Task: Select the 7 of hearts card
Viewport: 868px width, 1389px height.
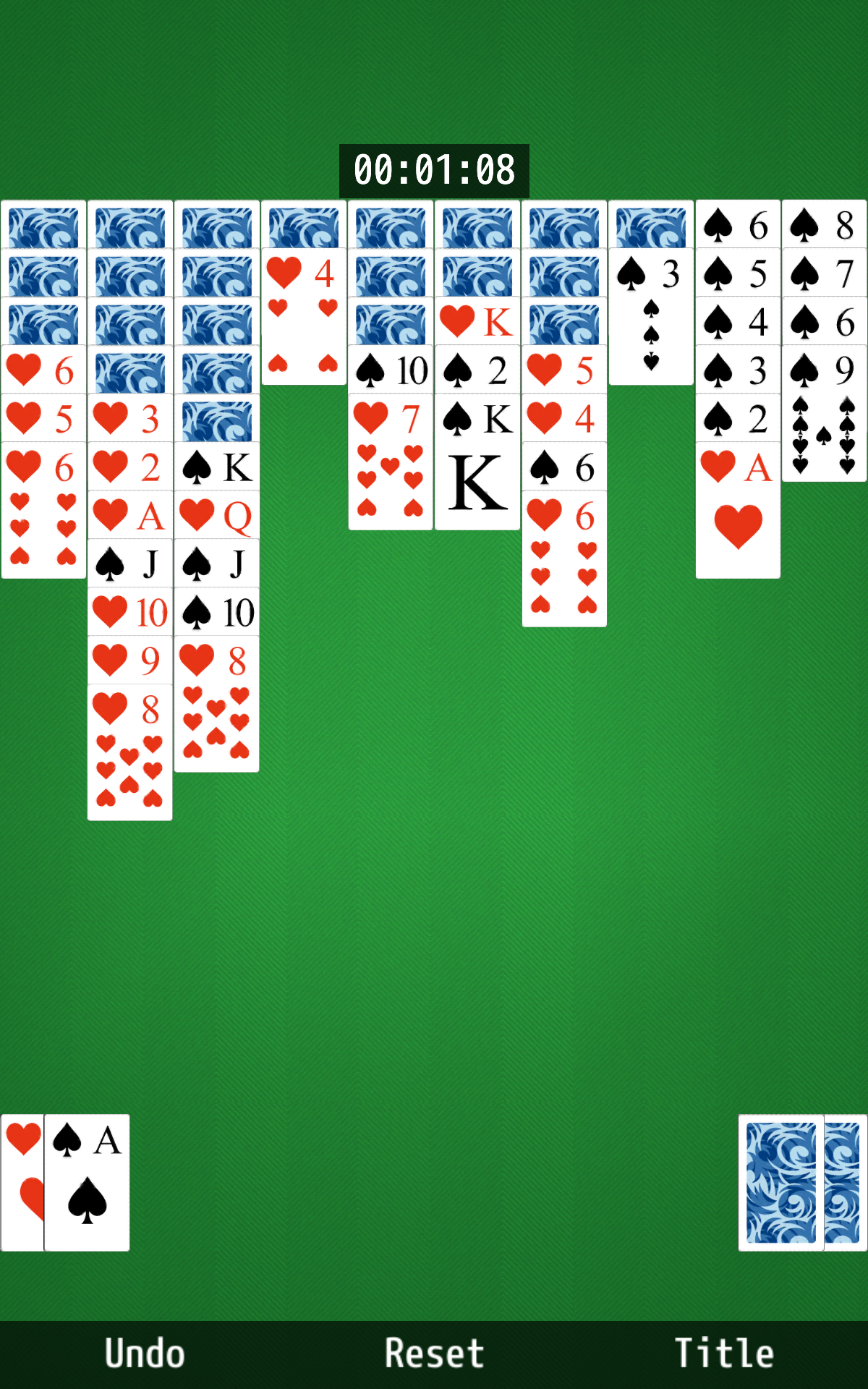Action: [x=391, y=463]
